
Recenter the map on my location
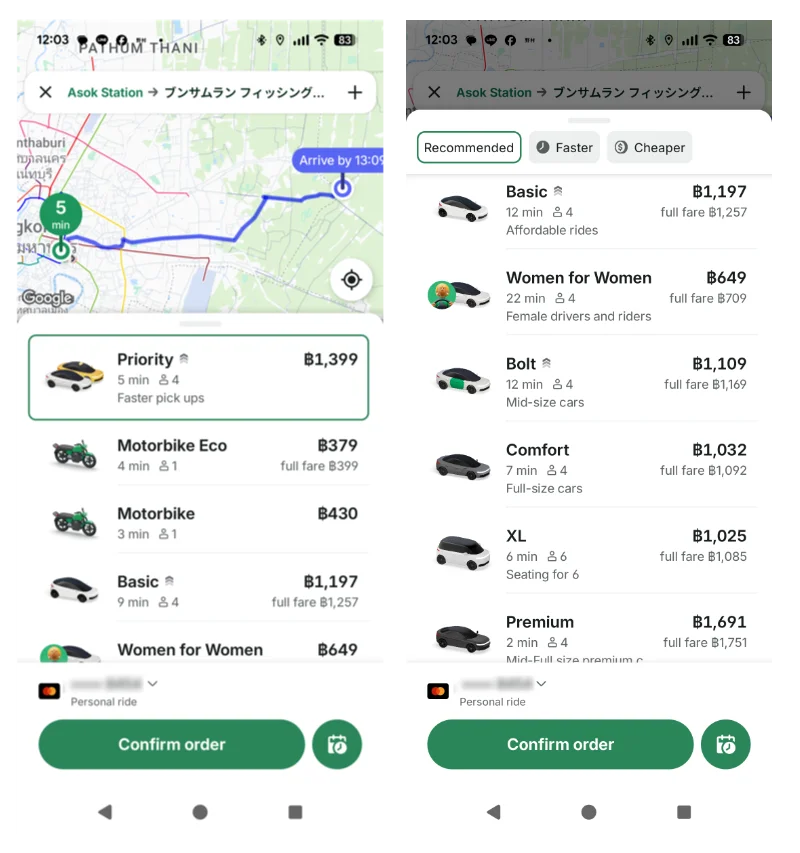[x=351, y=280]
